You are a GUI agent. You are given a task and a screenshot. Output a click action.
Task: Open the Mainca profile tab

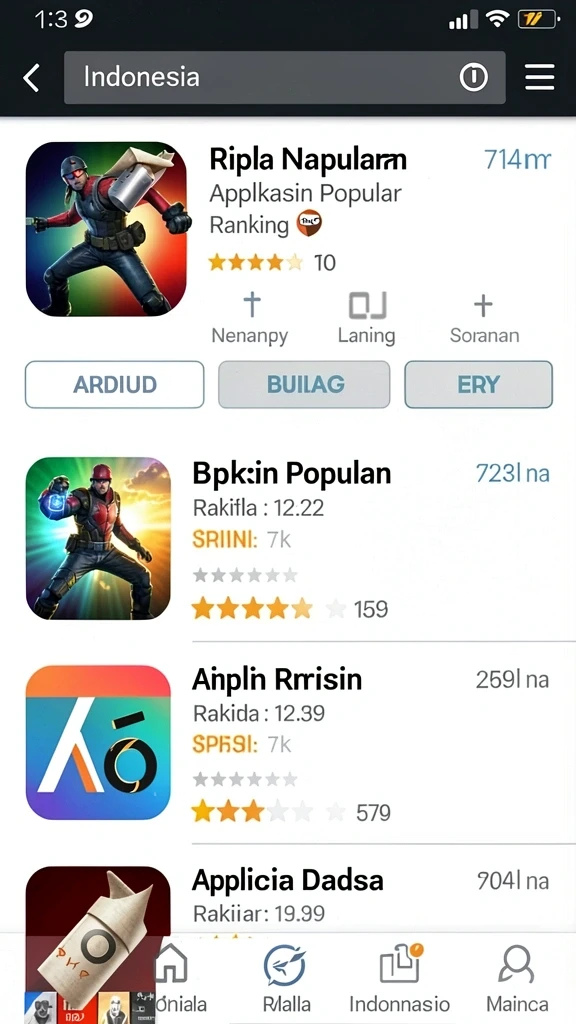coord(517,977)
